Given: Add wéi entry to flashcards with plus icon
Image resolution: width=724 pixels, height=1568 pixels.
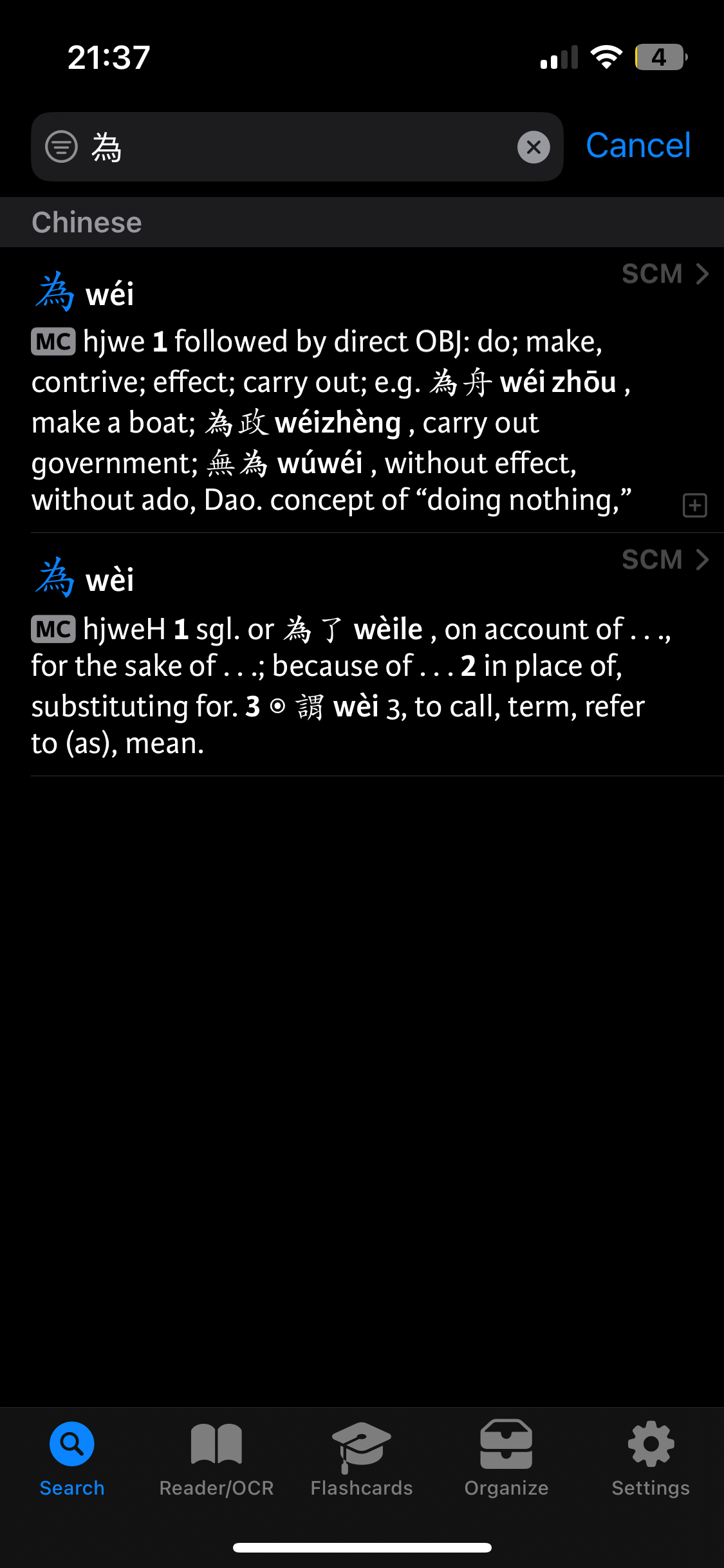Looking at the screenshot, I should pyautogui.click(x=694, y=505).
